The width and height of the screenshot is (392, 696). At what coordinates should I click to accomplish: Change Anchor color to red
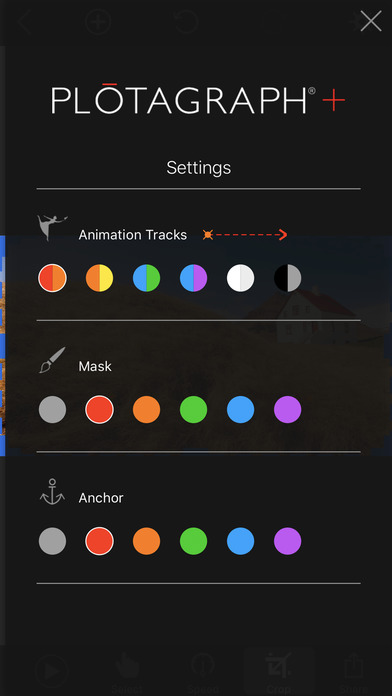[99, 541]
